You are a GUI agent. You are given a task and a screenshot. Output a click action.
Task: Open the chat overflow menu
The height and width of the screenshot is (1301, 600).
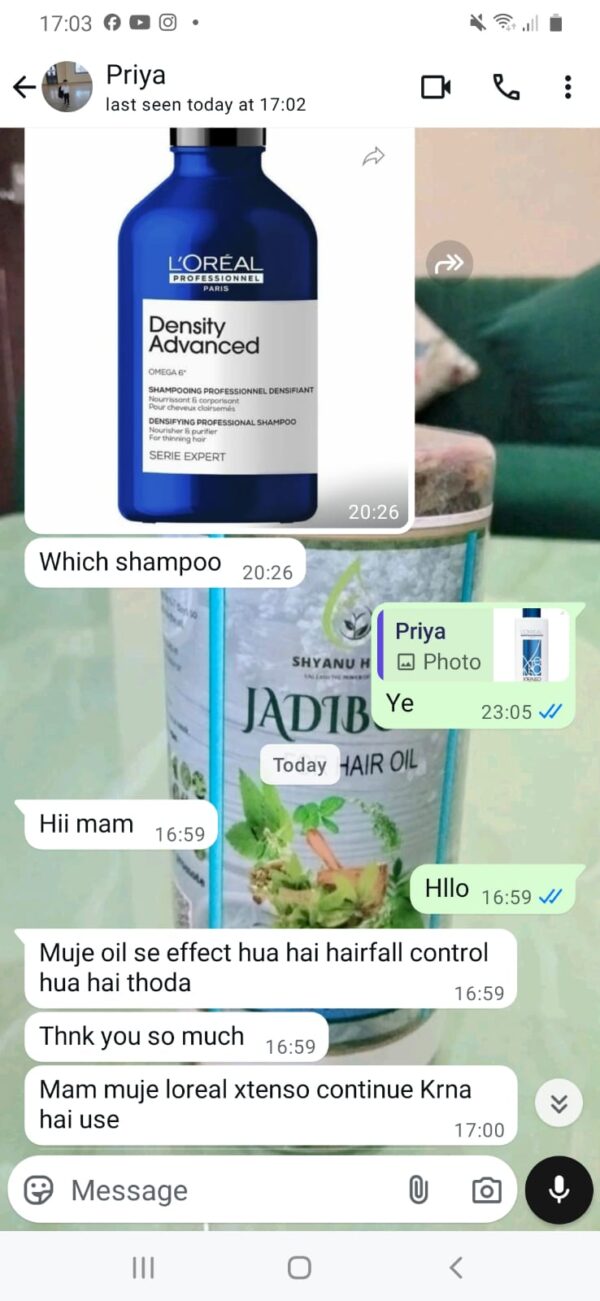click(567, 87)
